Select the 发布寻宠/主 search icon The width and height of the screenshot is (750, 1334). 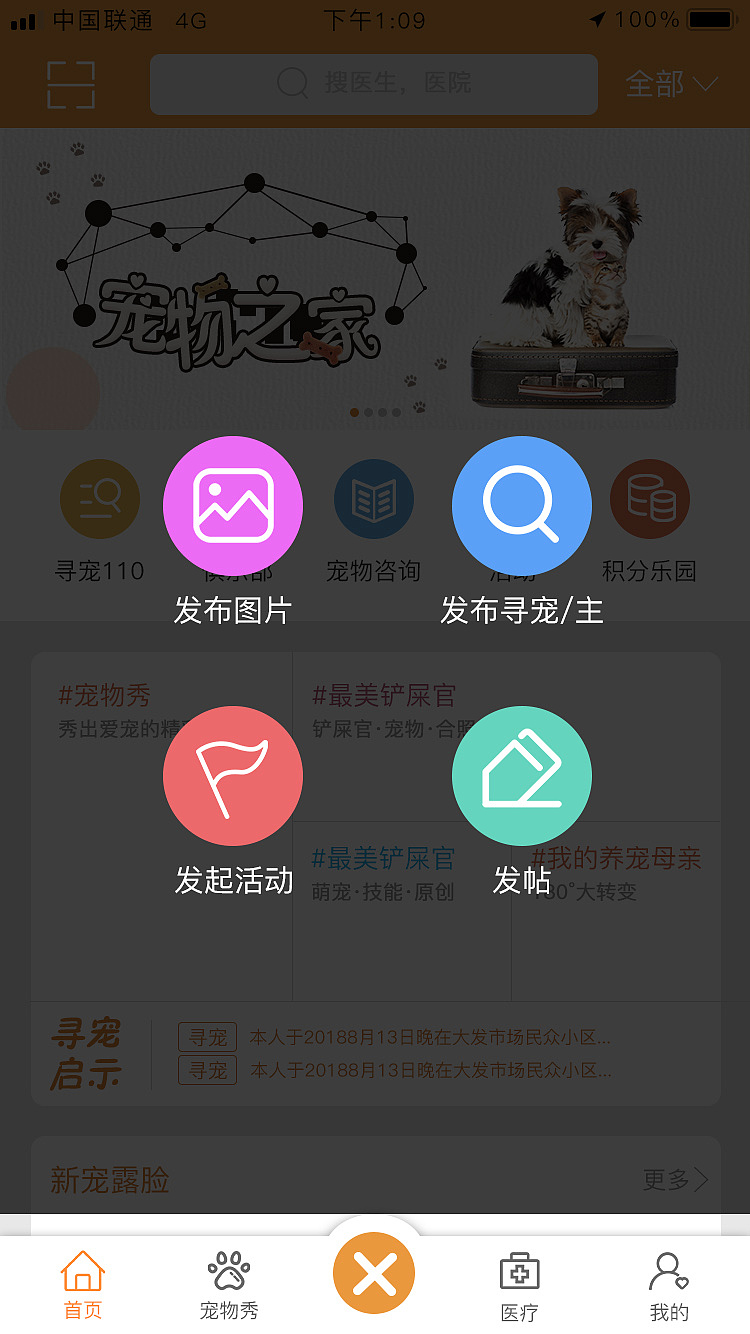pyautogui.click(x=521, y=505)
